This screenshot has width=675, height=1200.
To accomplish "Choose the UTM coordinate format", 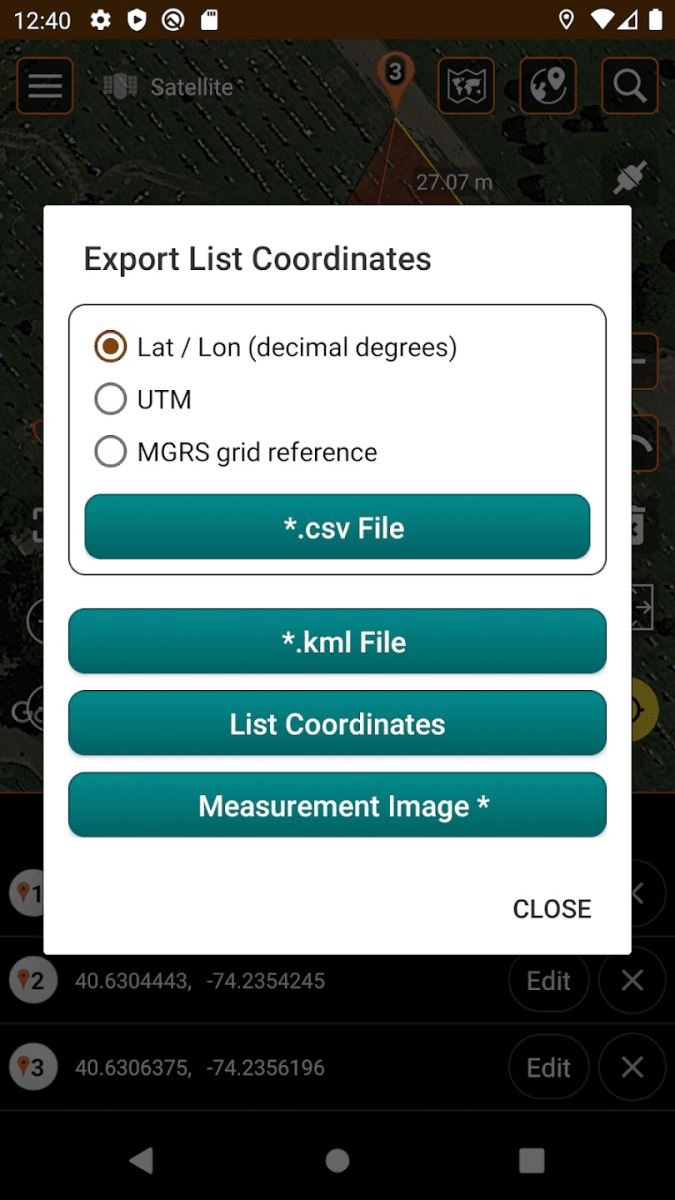I will [x=110, y=400].
